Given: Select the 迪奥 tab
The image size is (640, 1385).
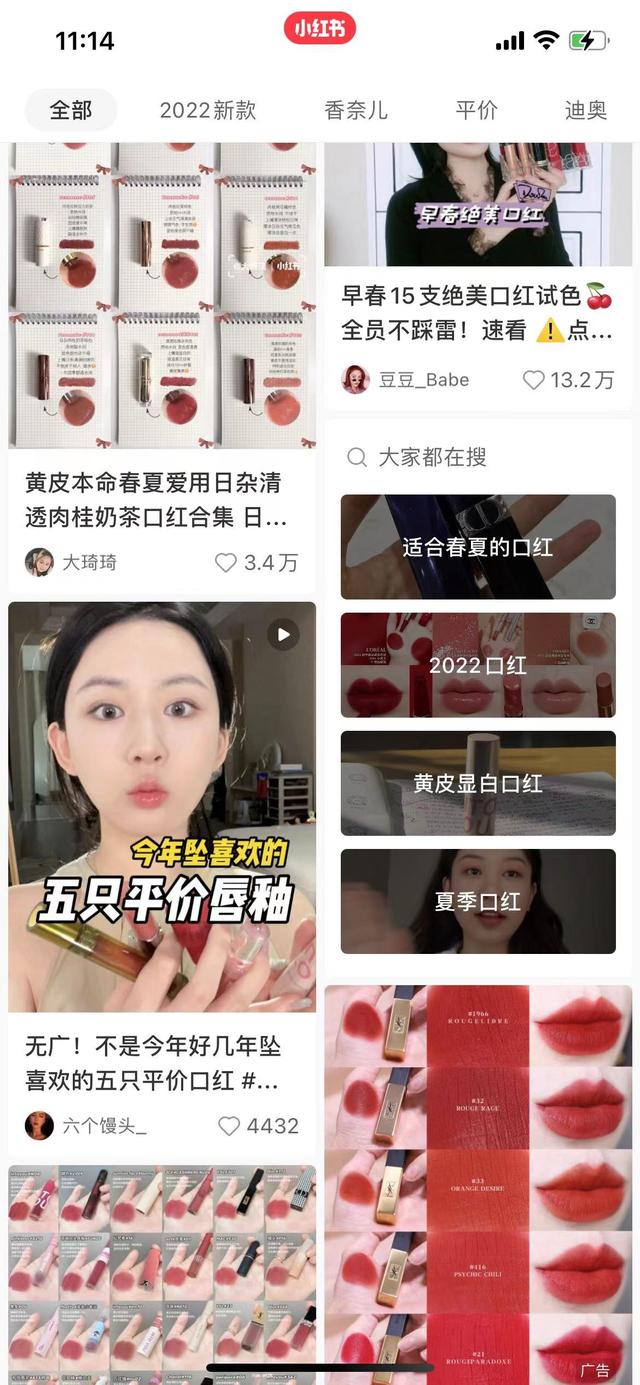Looking at the screenshot, I should pos(586,110).
